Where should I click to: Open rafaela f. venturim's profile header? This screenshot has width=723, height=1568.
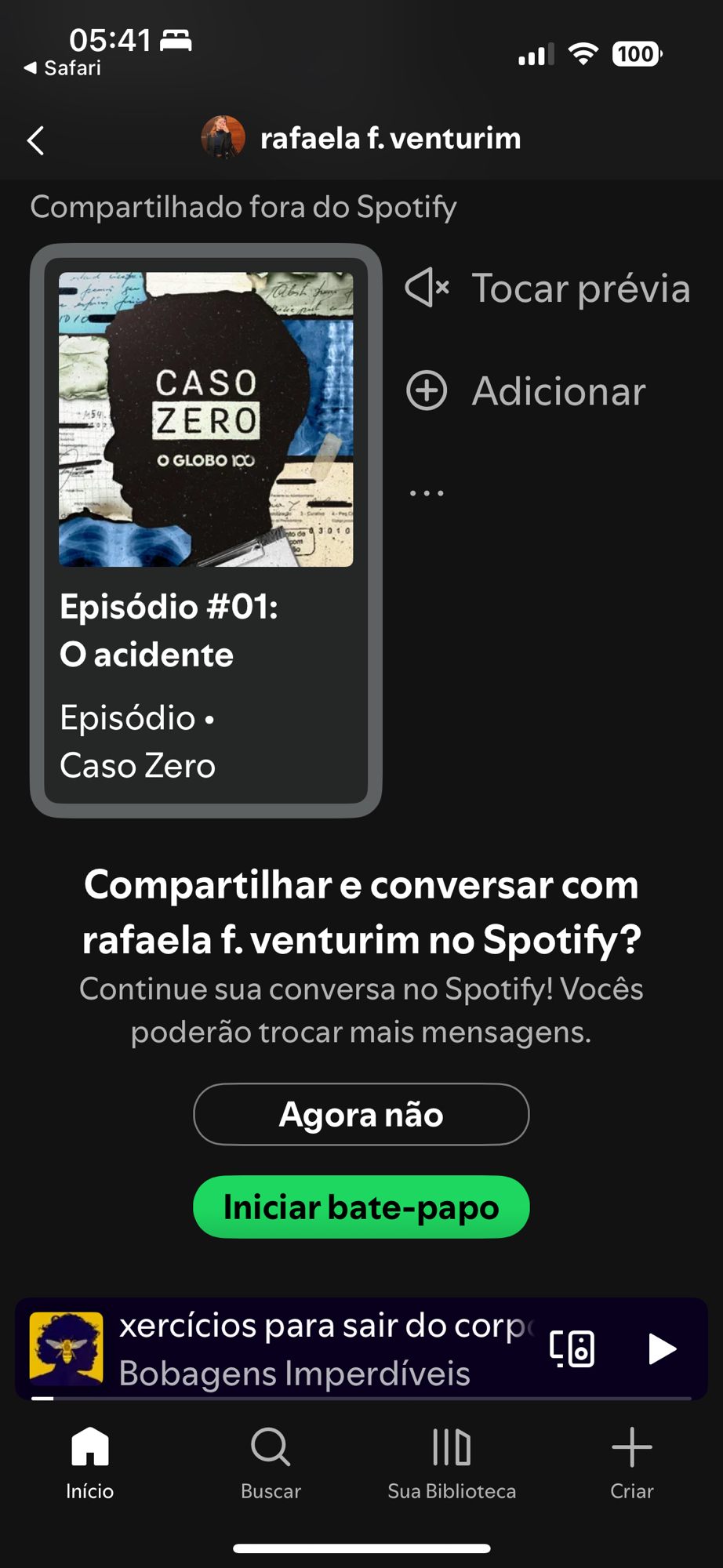click(x=361, y=139)
